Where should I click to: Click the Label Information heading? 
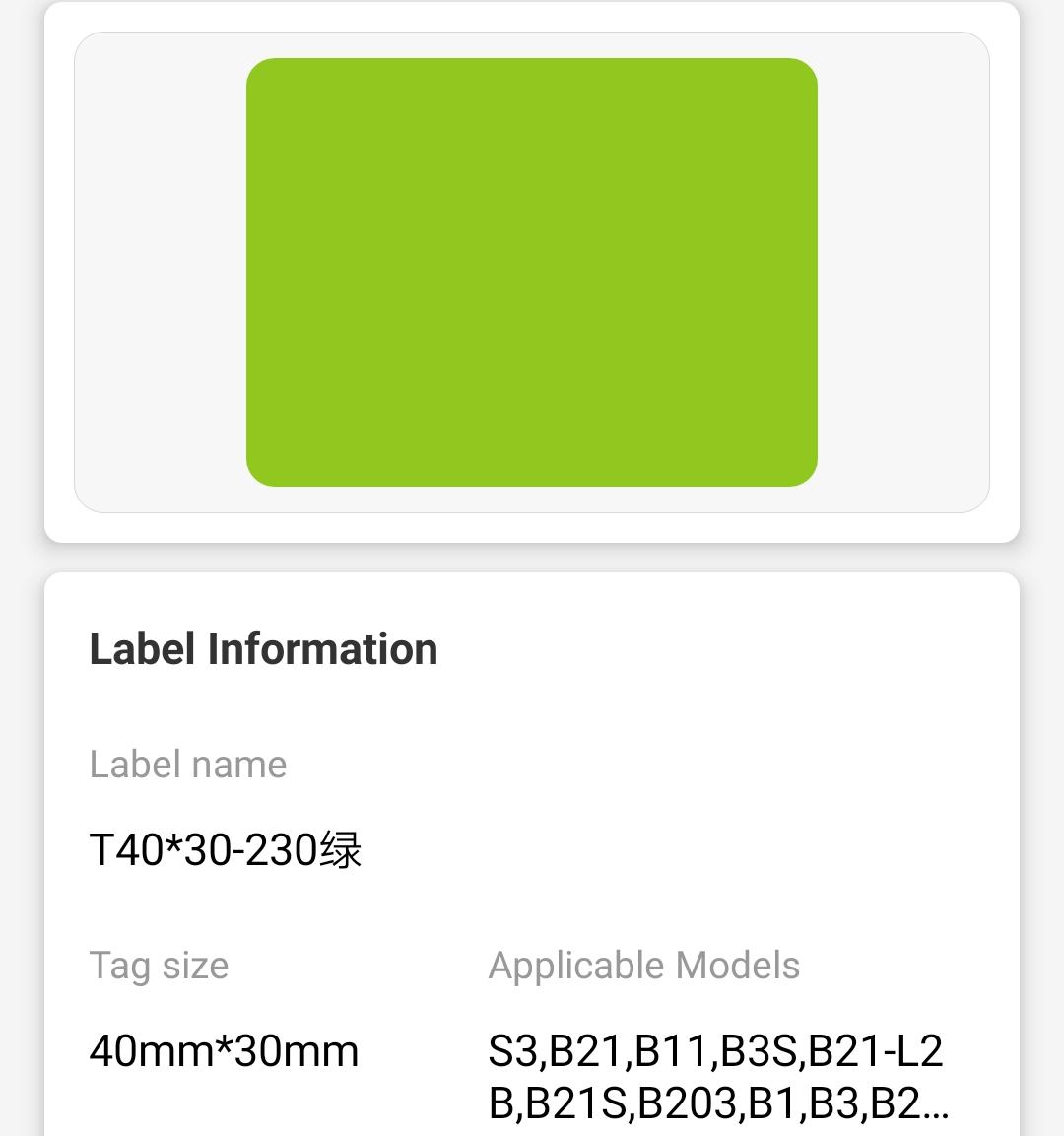pos(263,648)
